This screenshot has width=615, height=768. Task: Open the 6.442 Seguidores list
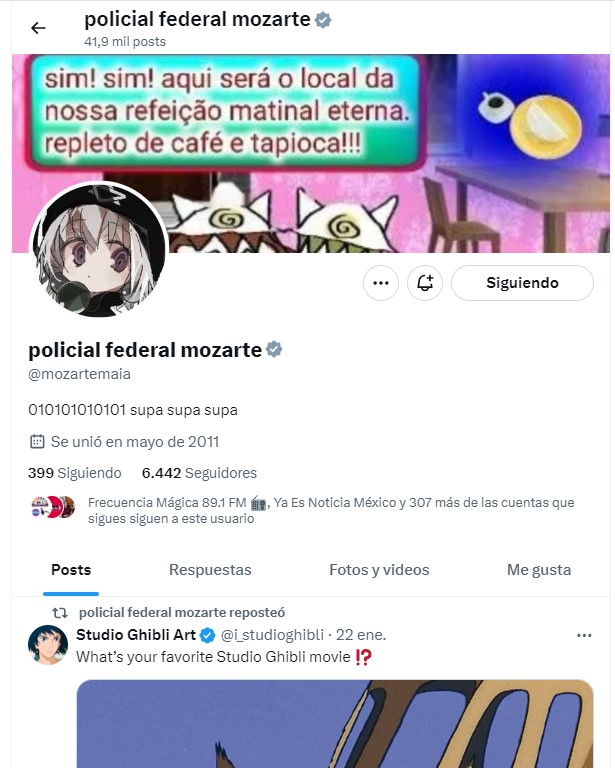point(199,473)
